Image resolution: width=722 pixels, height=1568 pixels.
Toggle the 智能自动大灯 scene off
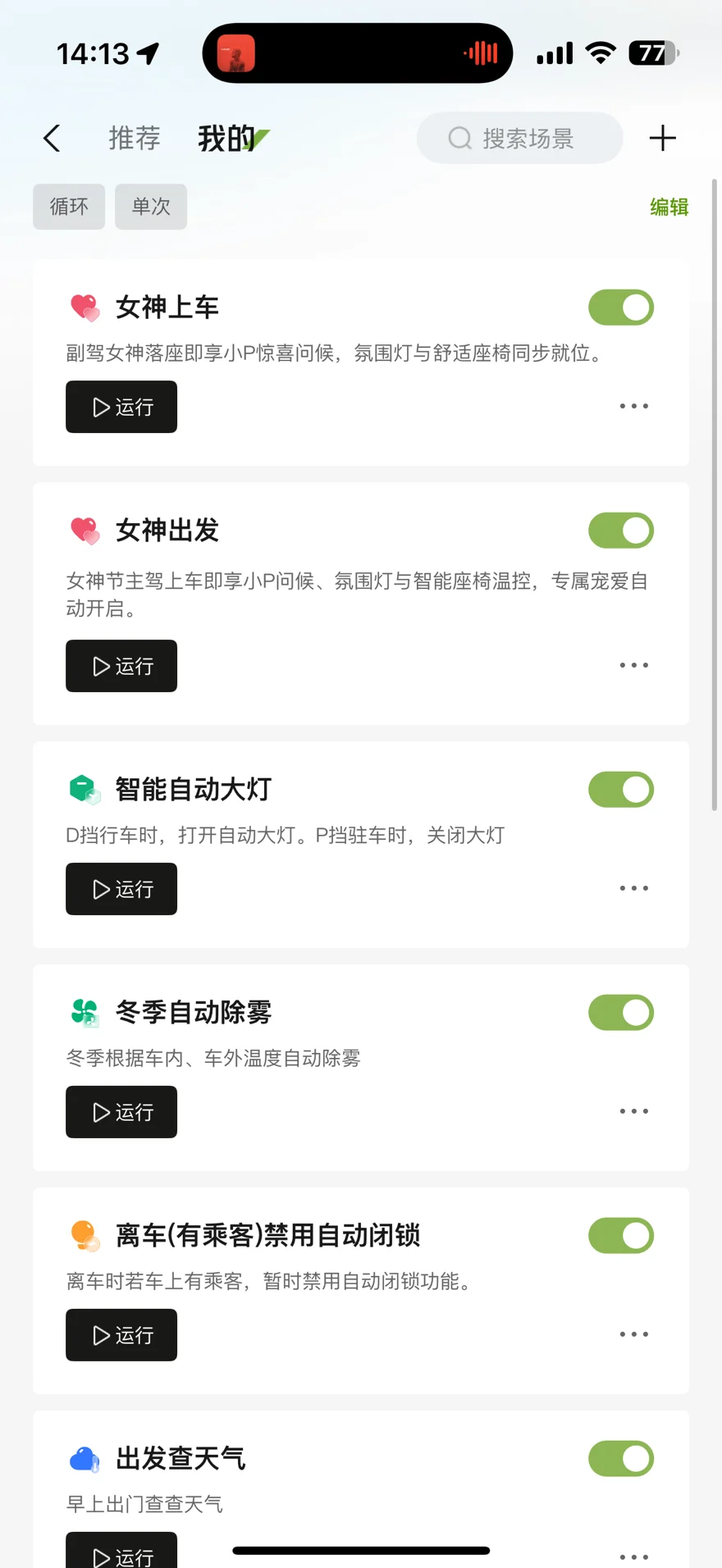(x=620, y=790)
